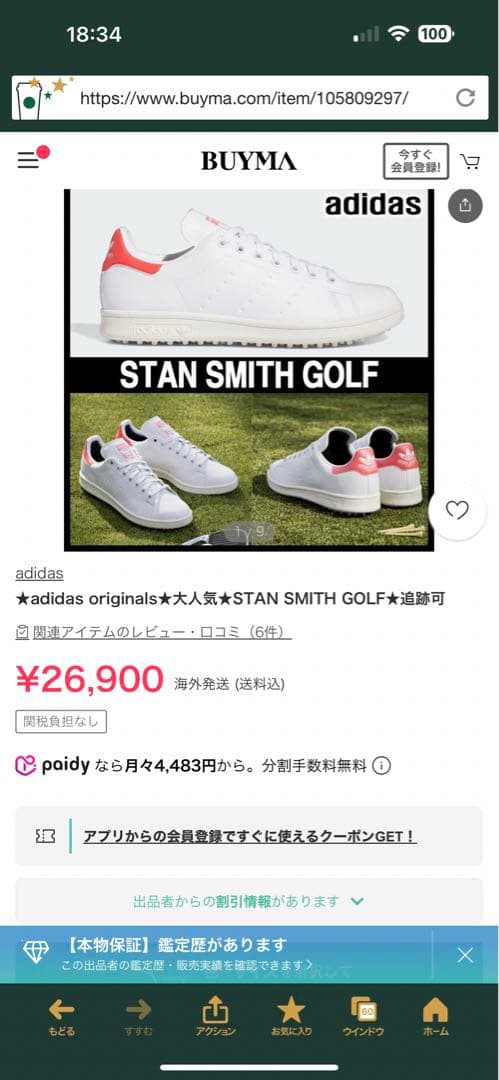Share this item via share icon
This screenshot has width=499, height=1080.
coord(465,205)
